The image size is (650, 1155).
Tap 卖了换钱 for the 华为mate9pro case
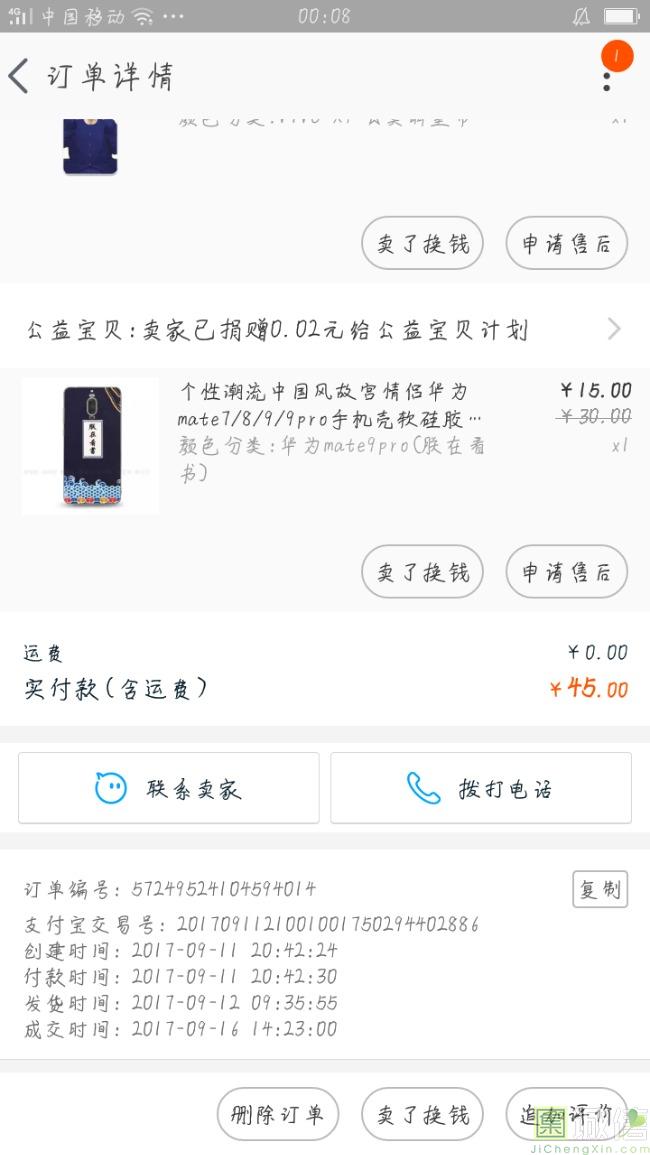(422, 572)
